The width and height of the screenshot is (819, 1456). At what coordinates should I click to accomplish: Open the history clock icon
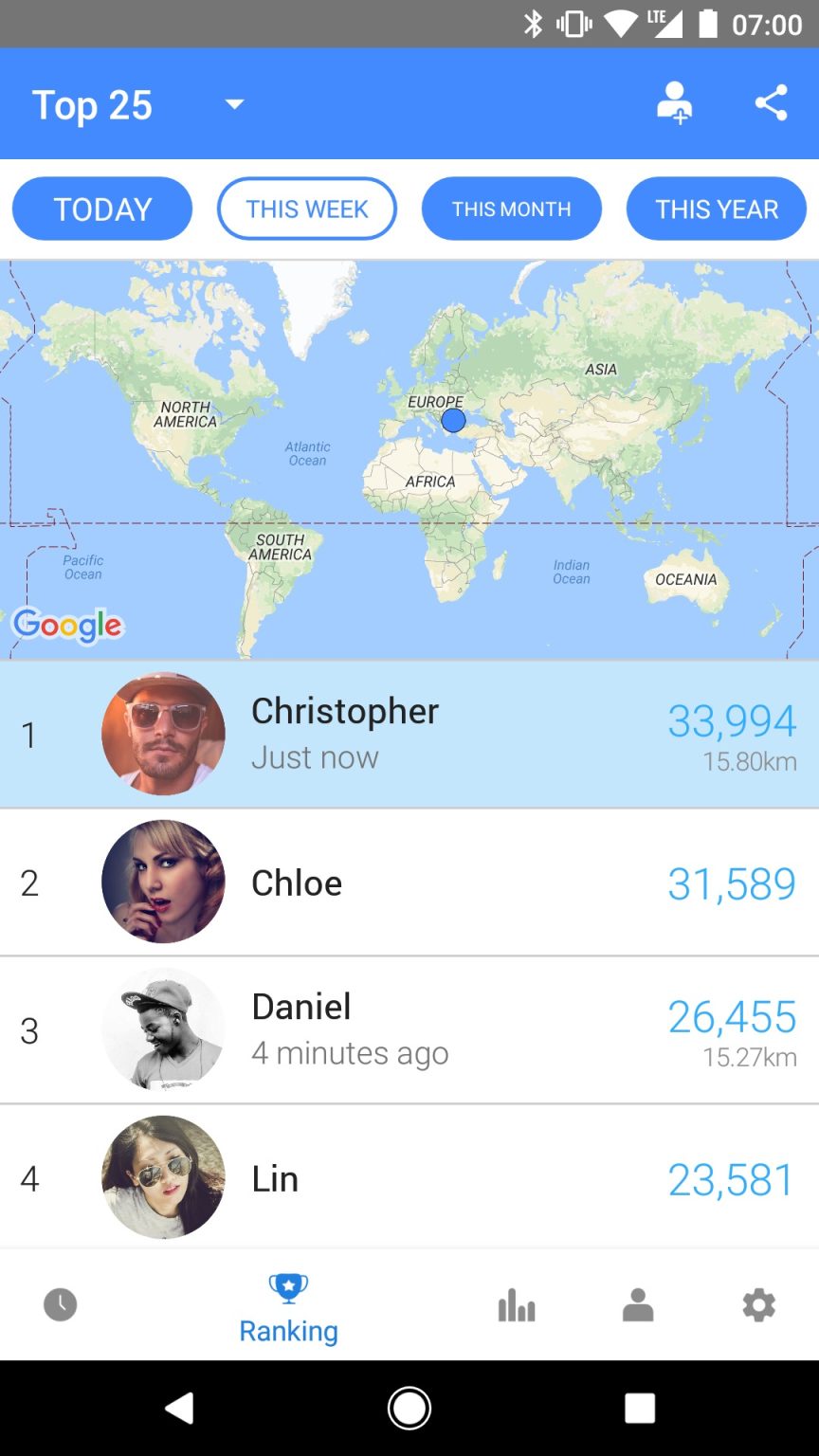point(60,1304)
